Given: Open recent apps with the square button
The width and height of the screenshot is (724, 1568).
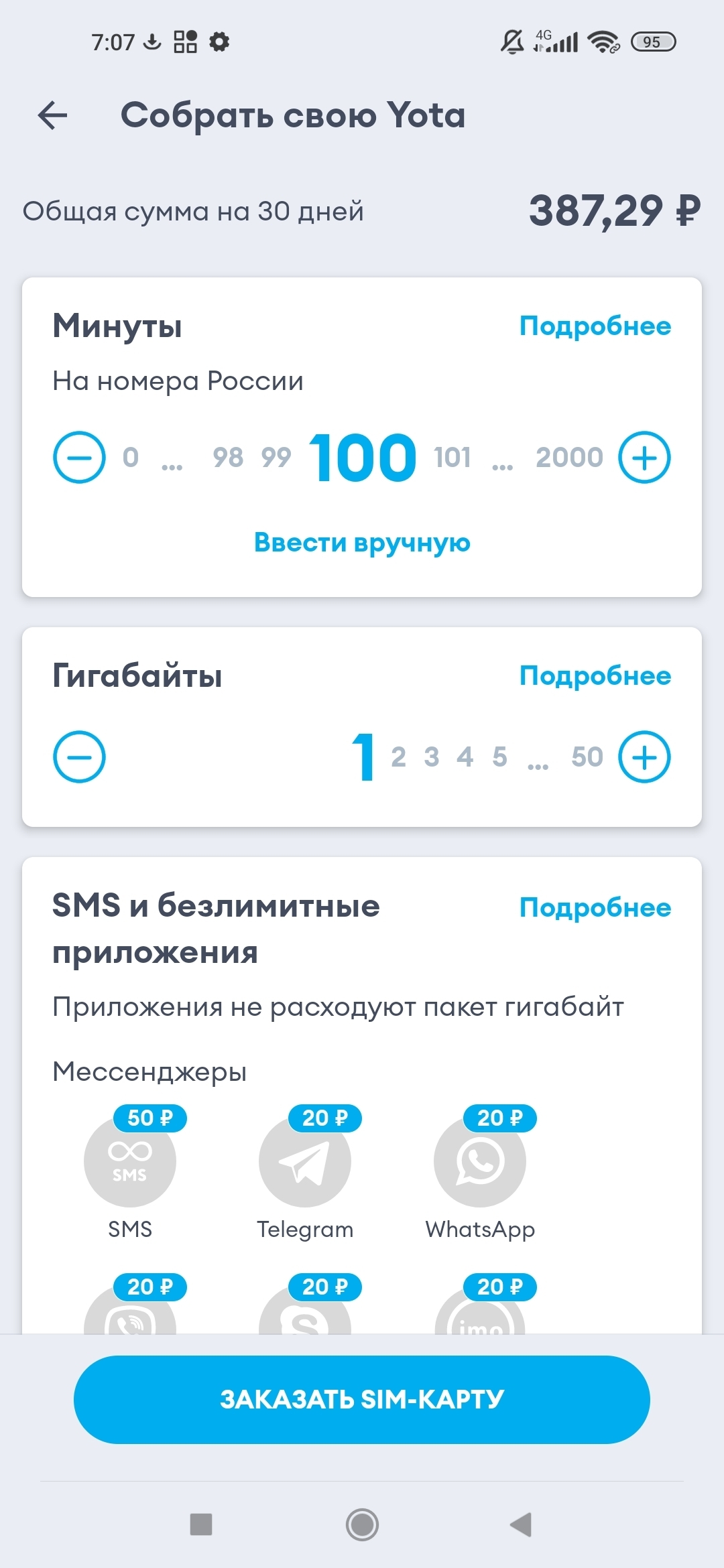Looking at the screenshot, I should click(x=201, y=1524).
